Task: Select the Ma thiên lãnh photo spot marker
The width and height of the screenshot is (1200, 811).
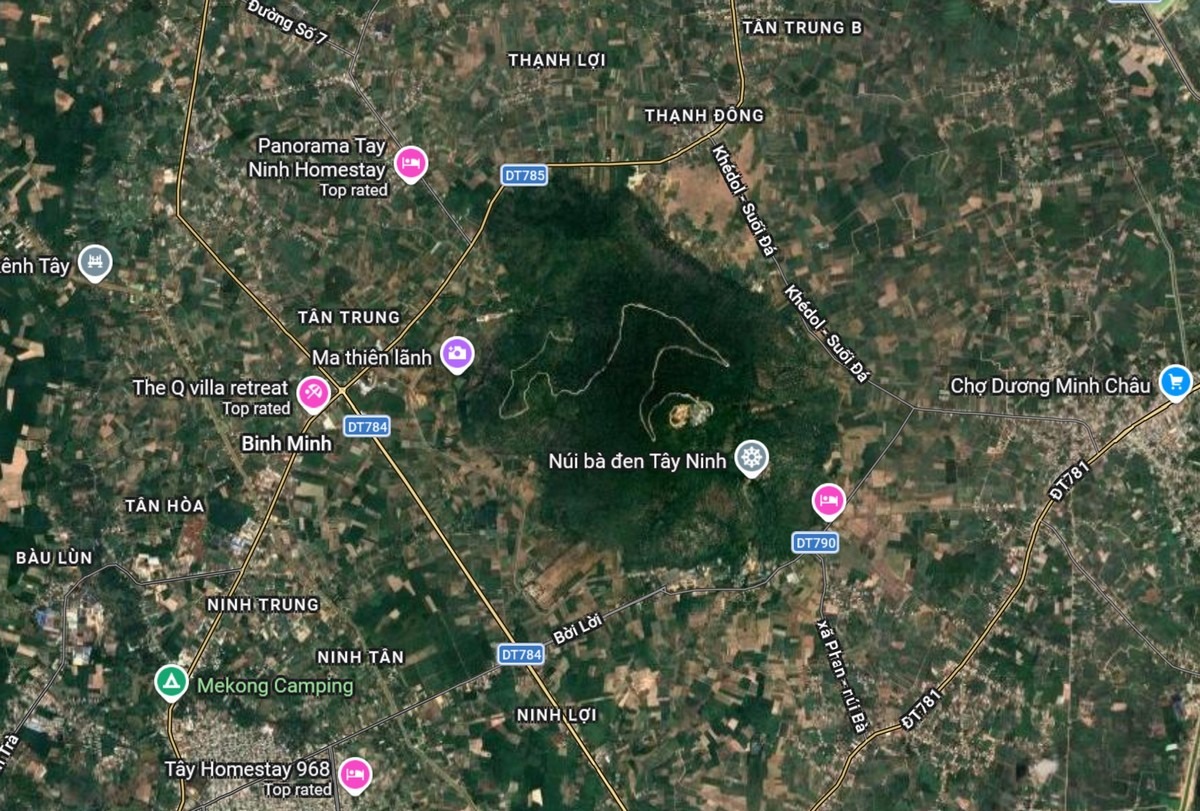Action: 457,353
